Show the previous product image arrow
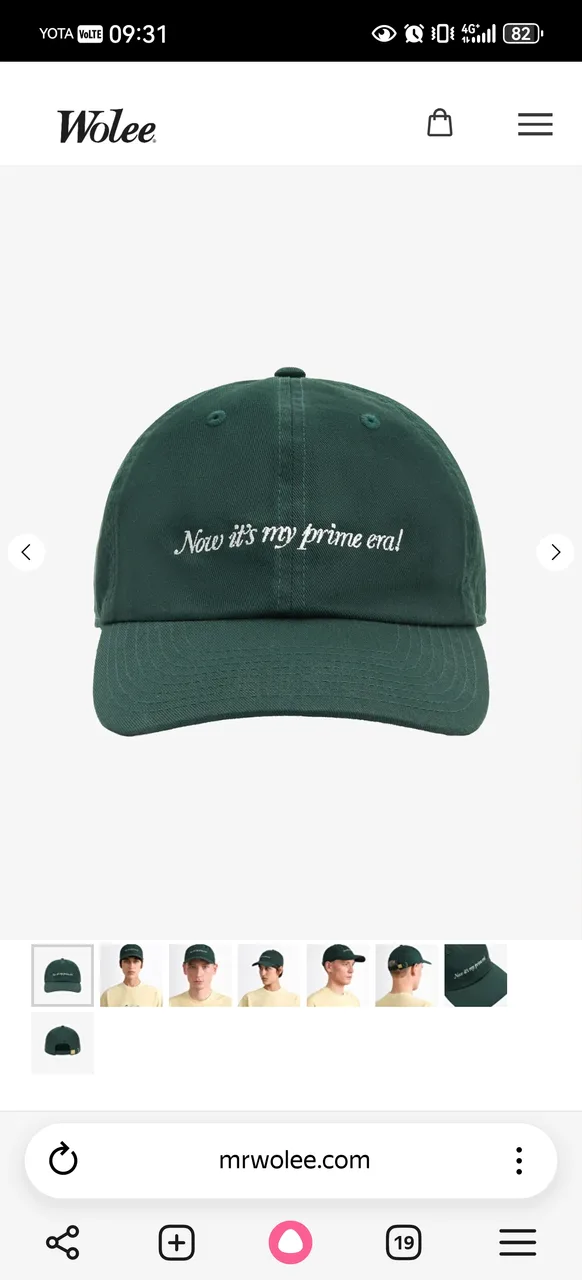 click(26, 552)
